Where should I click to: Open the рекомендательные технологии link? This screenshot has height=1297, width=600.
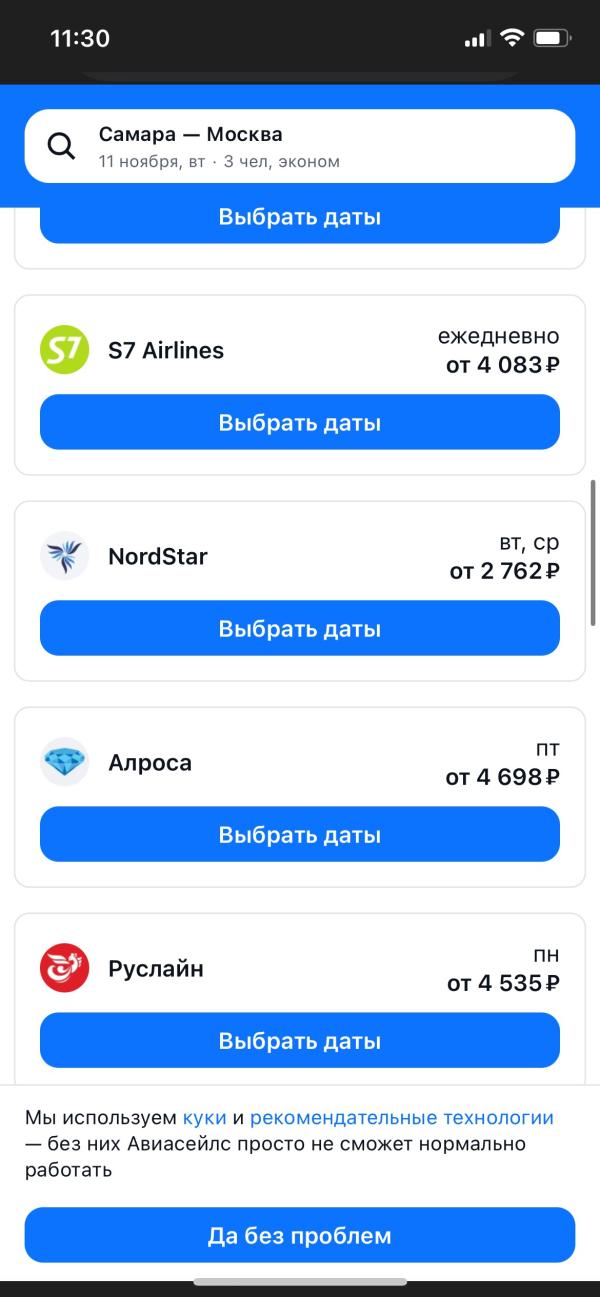[401, 1118]
